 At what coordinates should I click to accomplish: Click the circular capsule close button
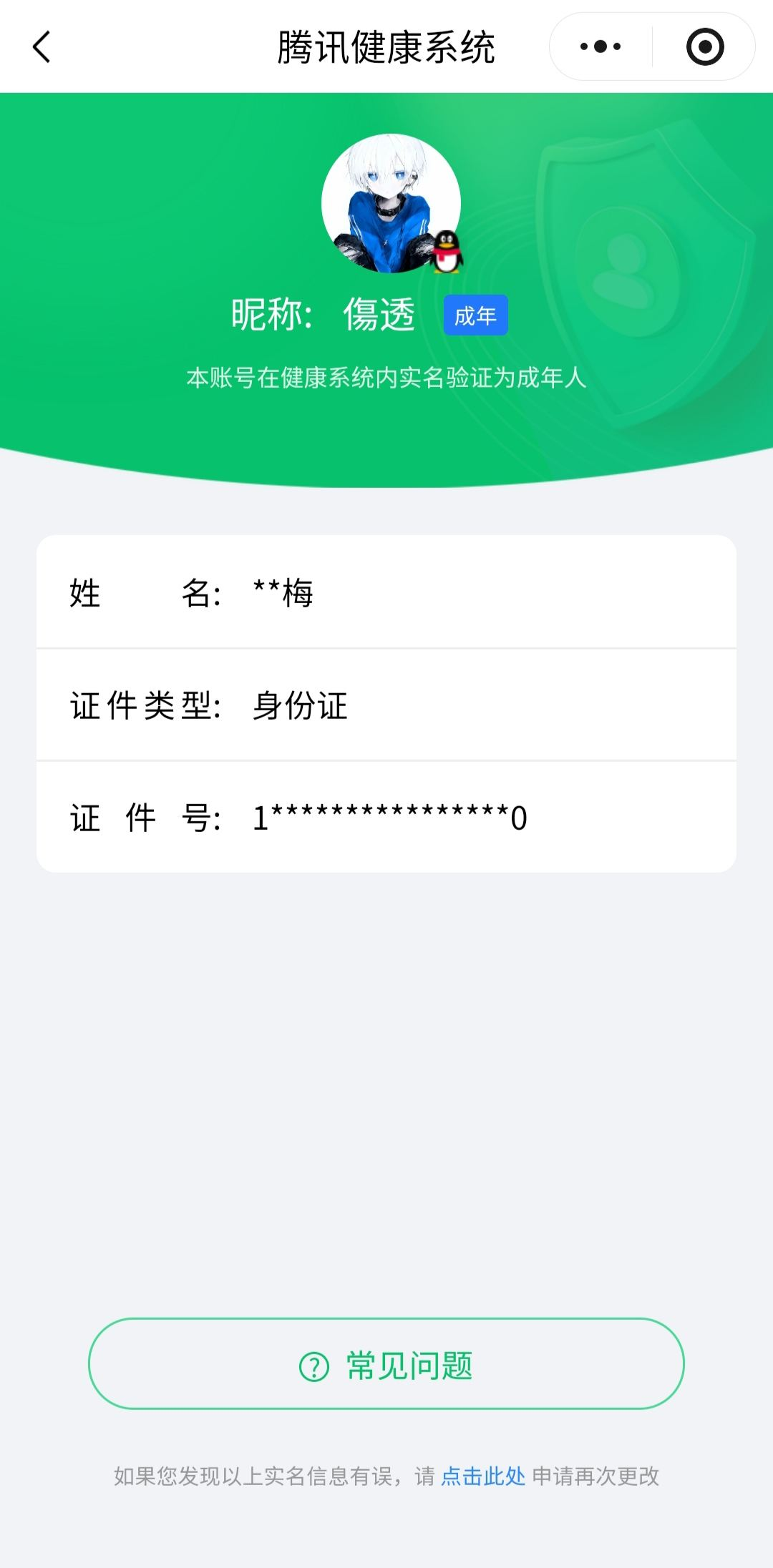705,45
